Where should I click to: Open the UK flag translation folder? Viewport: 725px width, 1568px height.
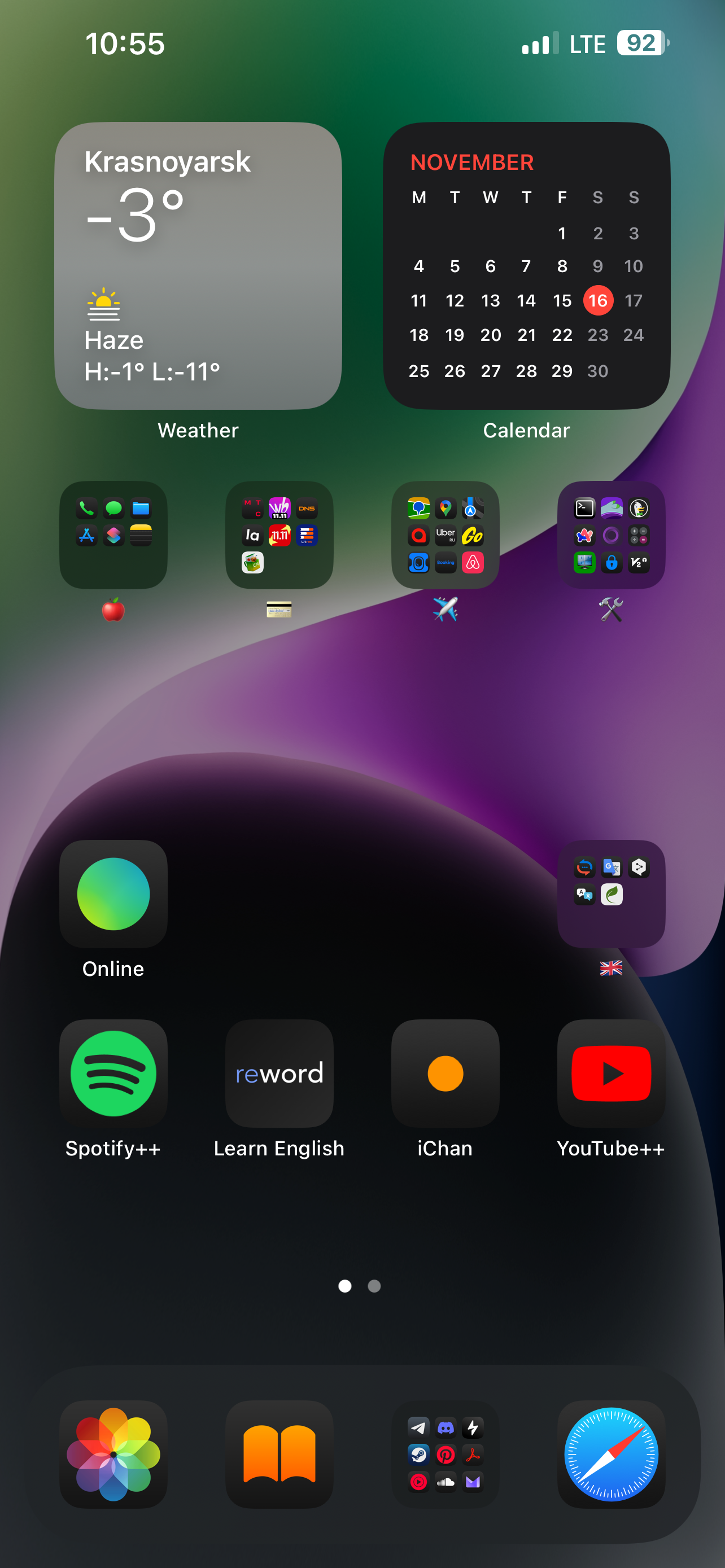(x=610, y=894)
